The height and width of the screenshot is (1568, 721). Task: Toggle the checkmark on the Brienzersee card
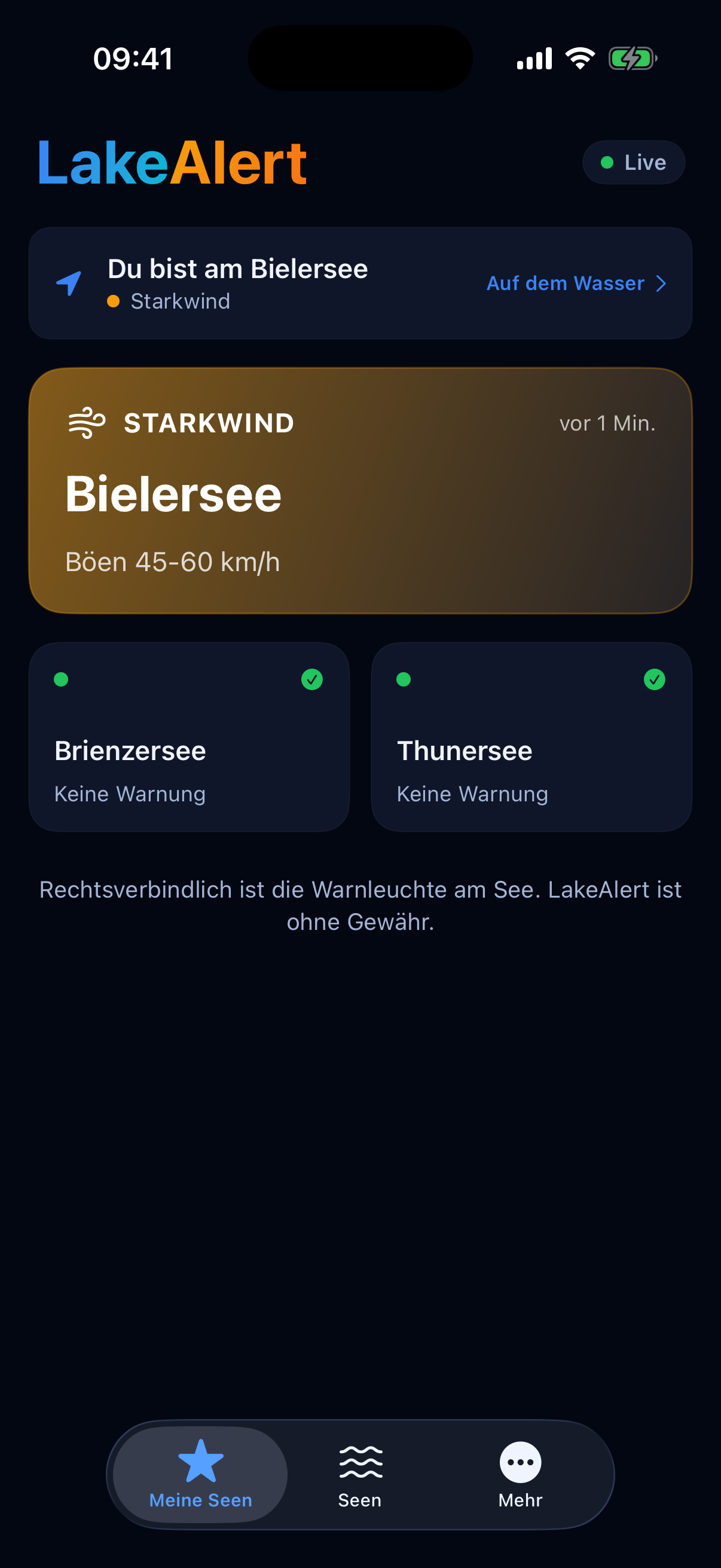pyautogui.click(x=313, y=679)
